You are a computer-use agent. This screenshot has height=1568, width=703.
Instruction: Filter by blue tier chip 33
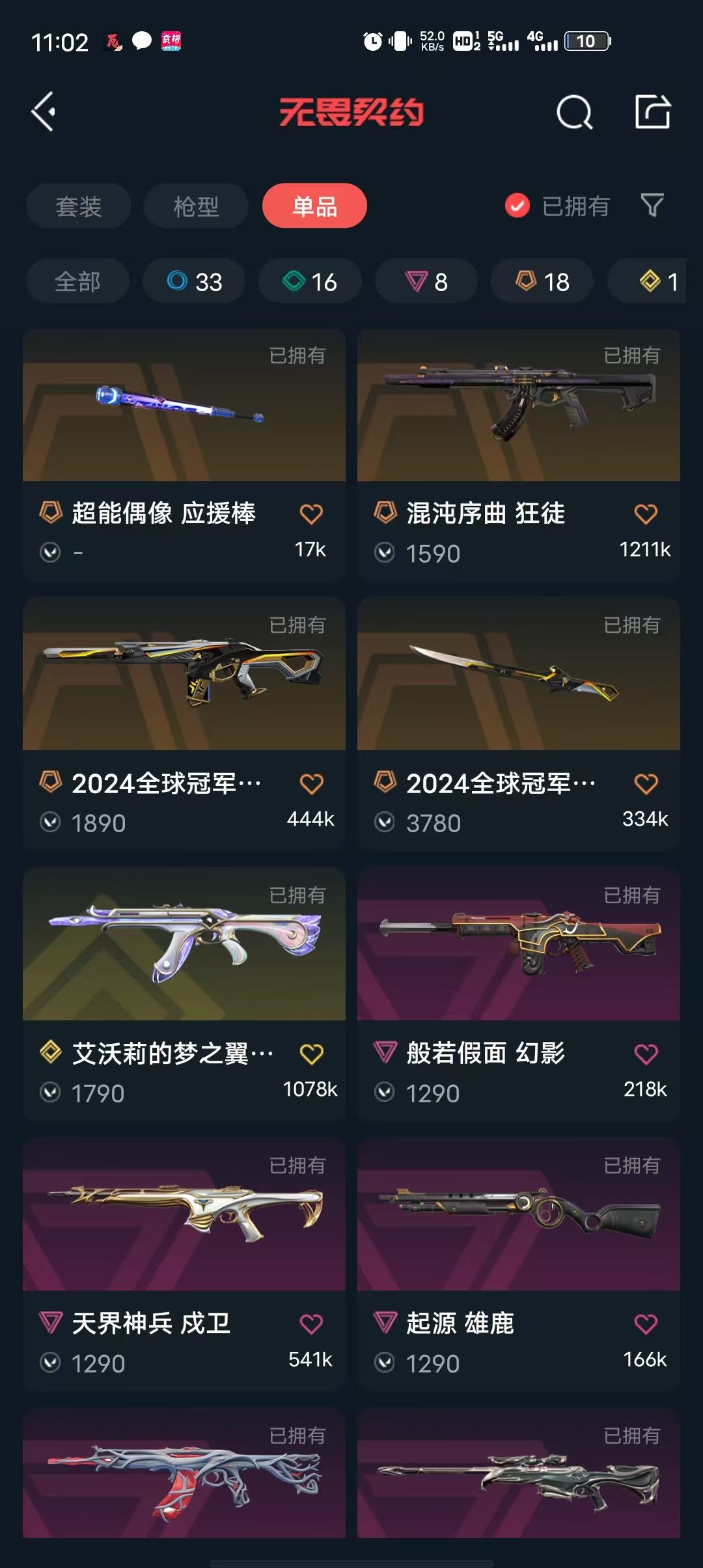pos(195,281)
